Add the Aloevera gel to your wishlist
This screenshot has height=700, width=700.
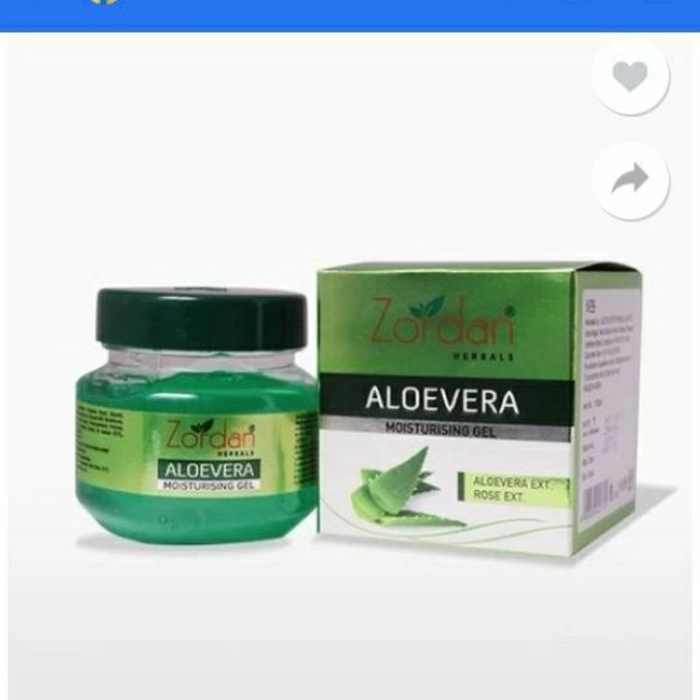(x=629, y=76)
